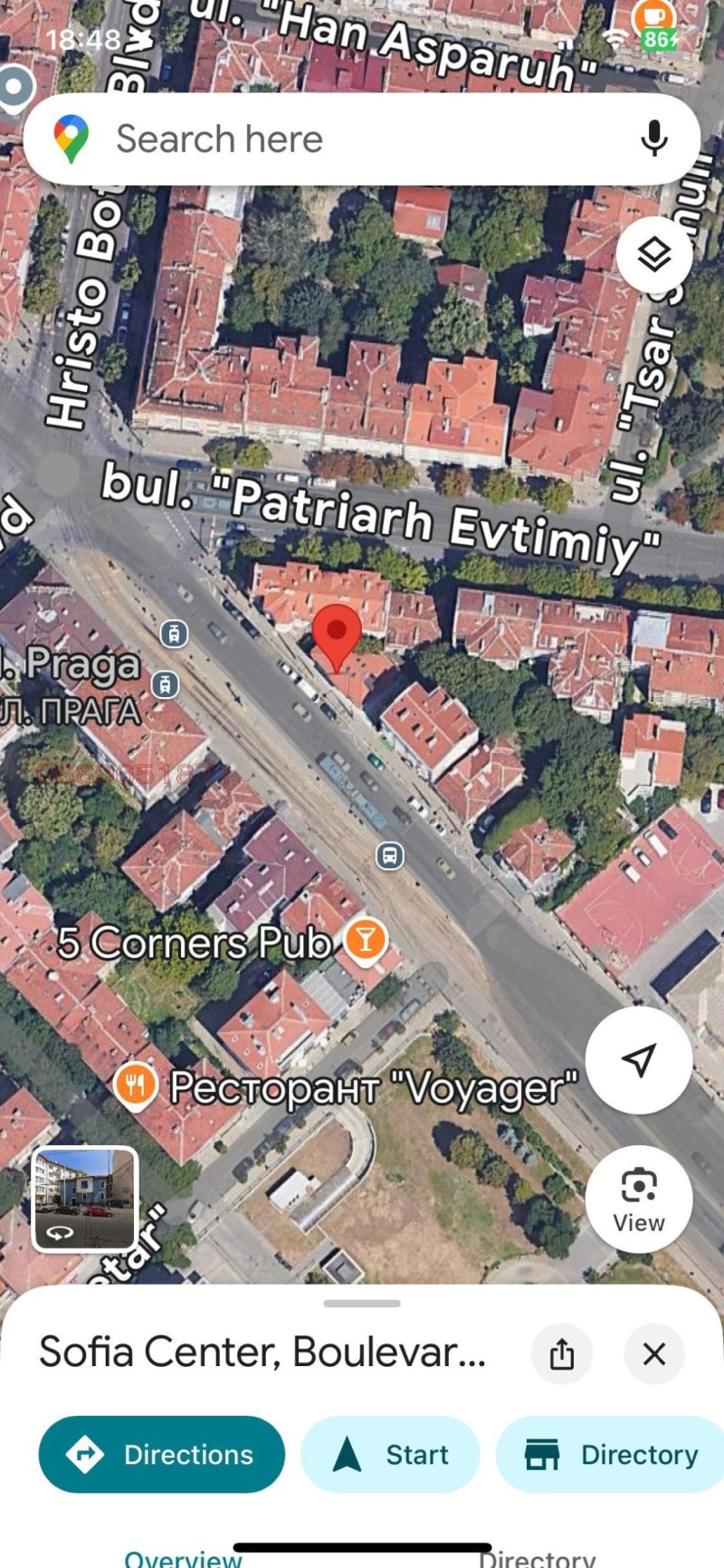Select the 5 Corners Pub marker

pos(366,940)
